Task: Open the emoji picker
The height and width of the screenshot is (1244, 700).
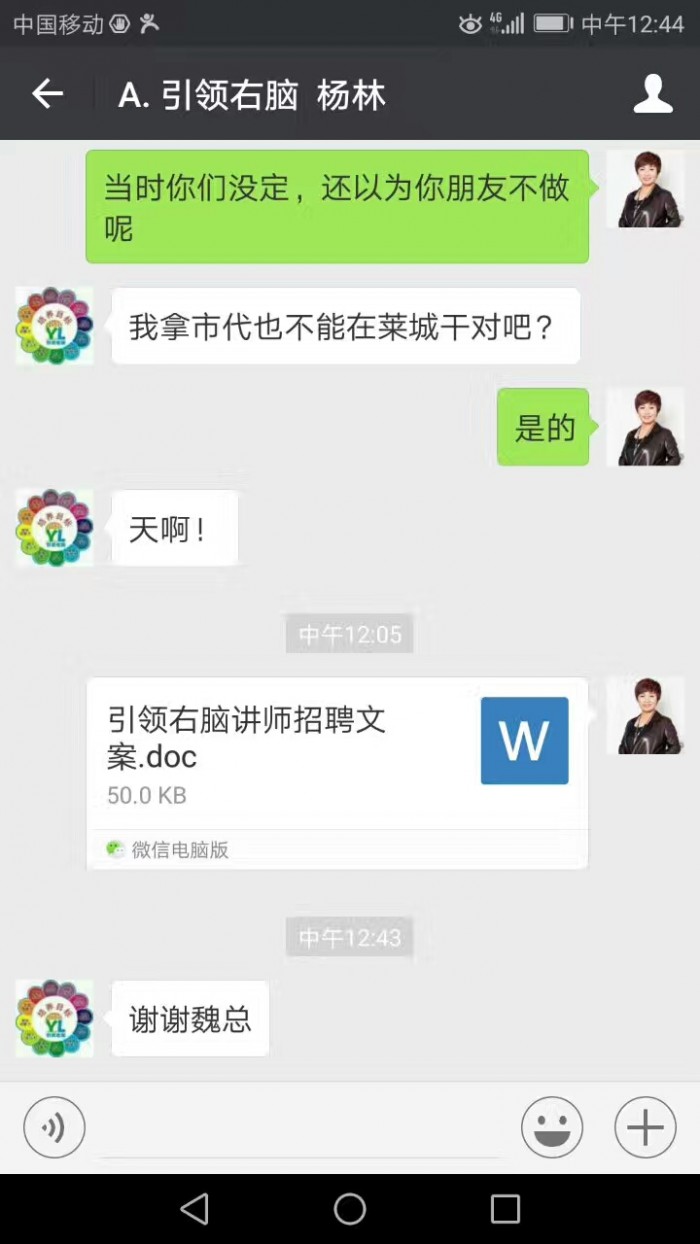Action: pos(552,1128)
